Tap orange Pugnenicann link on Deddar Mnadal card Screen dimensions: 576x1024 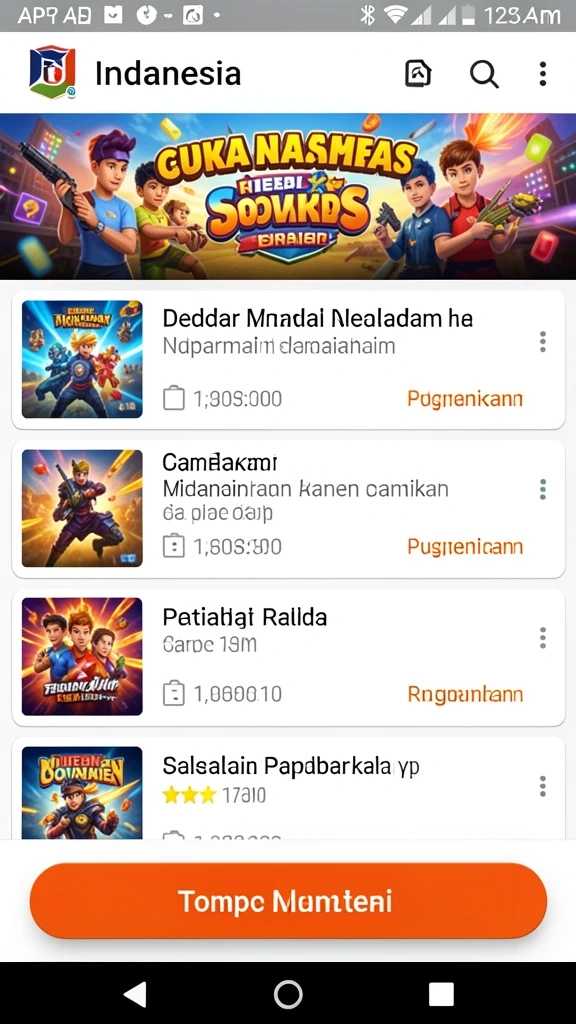pos(464,398)
